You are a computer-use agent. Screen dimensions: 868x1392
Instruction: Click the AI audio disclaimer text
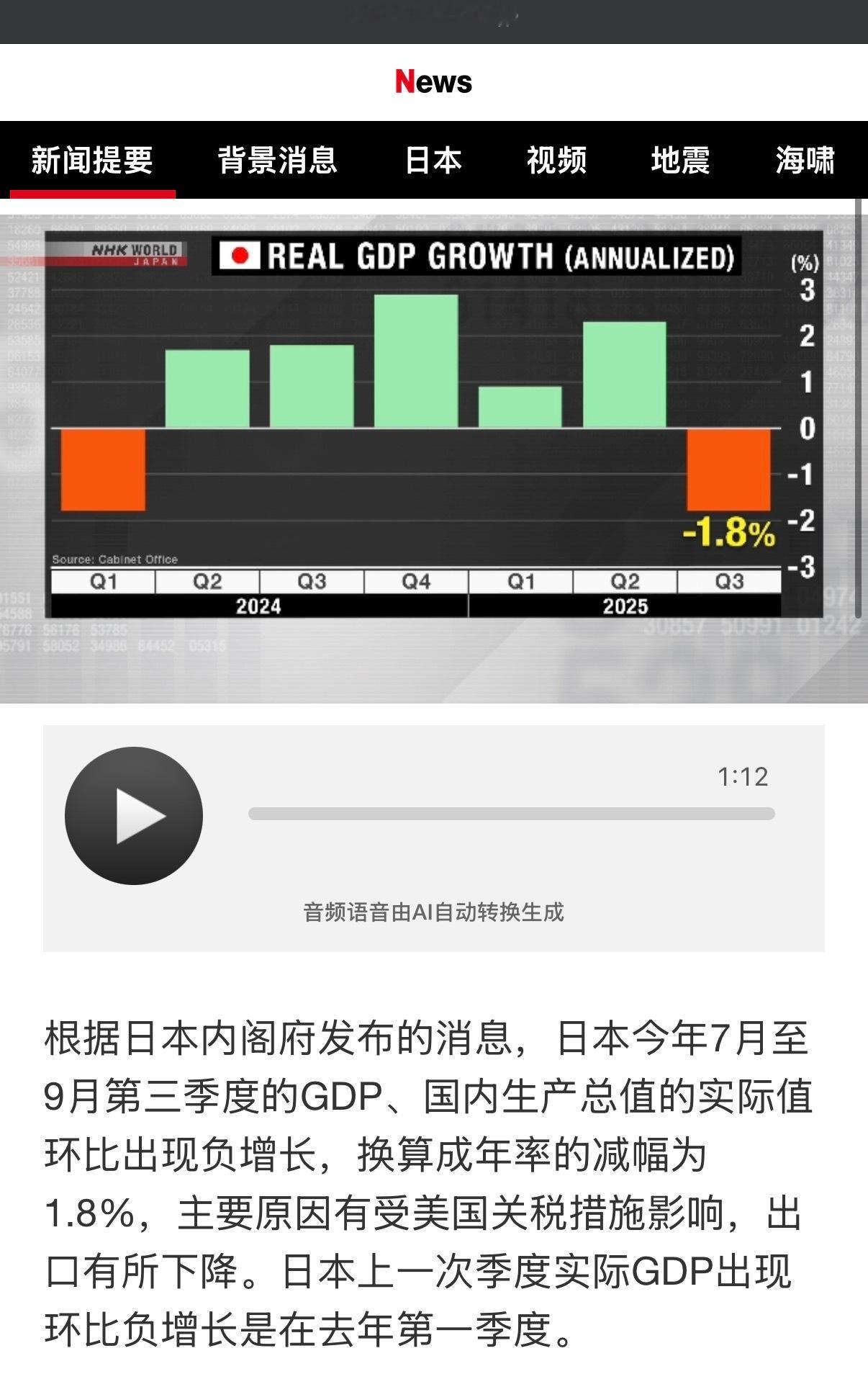click(433, 910)
